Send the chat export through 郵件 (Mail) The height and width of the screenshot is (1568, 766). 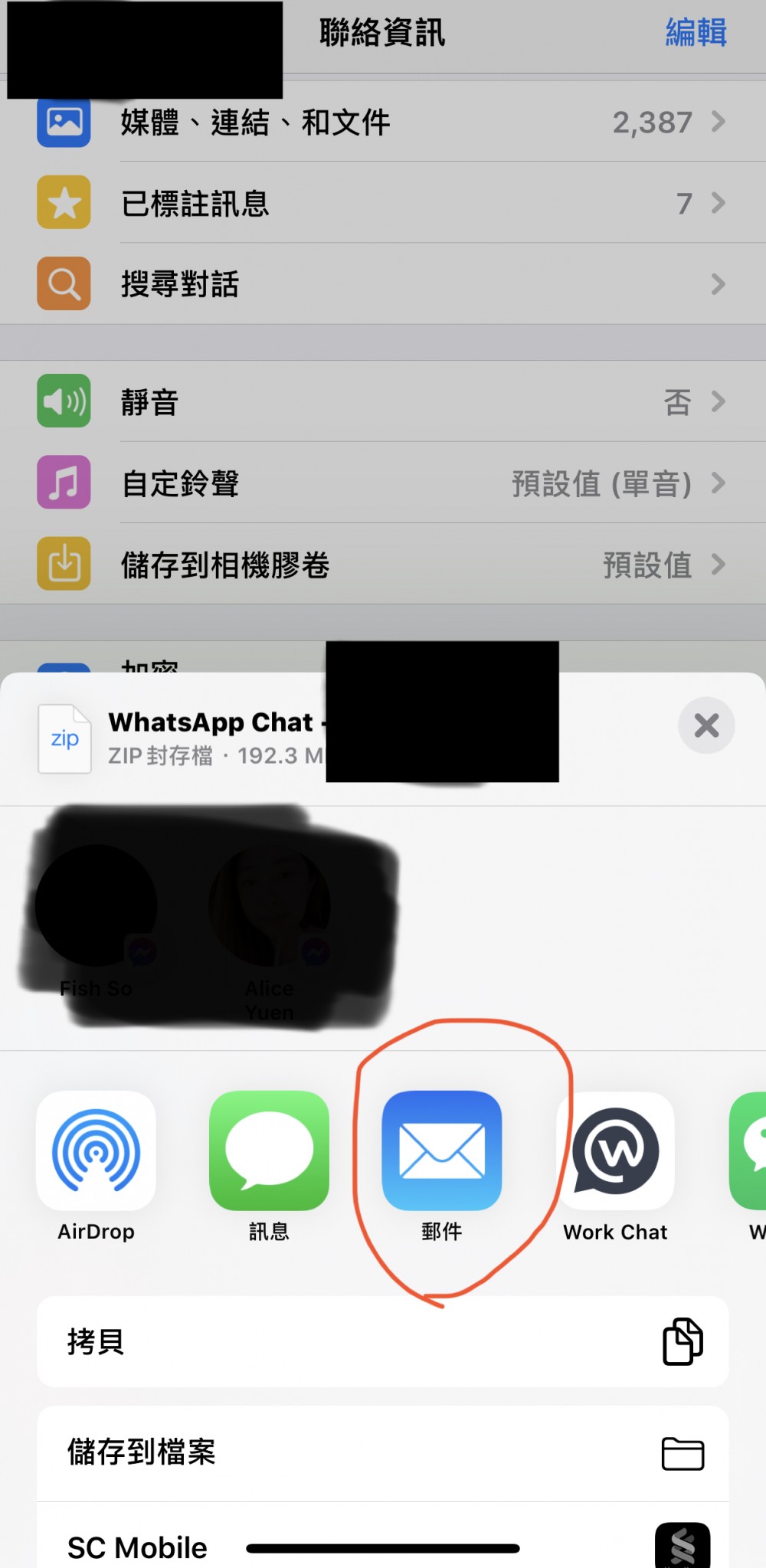(442, 1151)
